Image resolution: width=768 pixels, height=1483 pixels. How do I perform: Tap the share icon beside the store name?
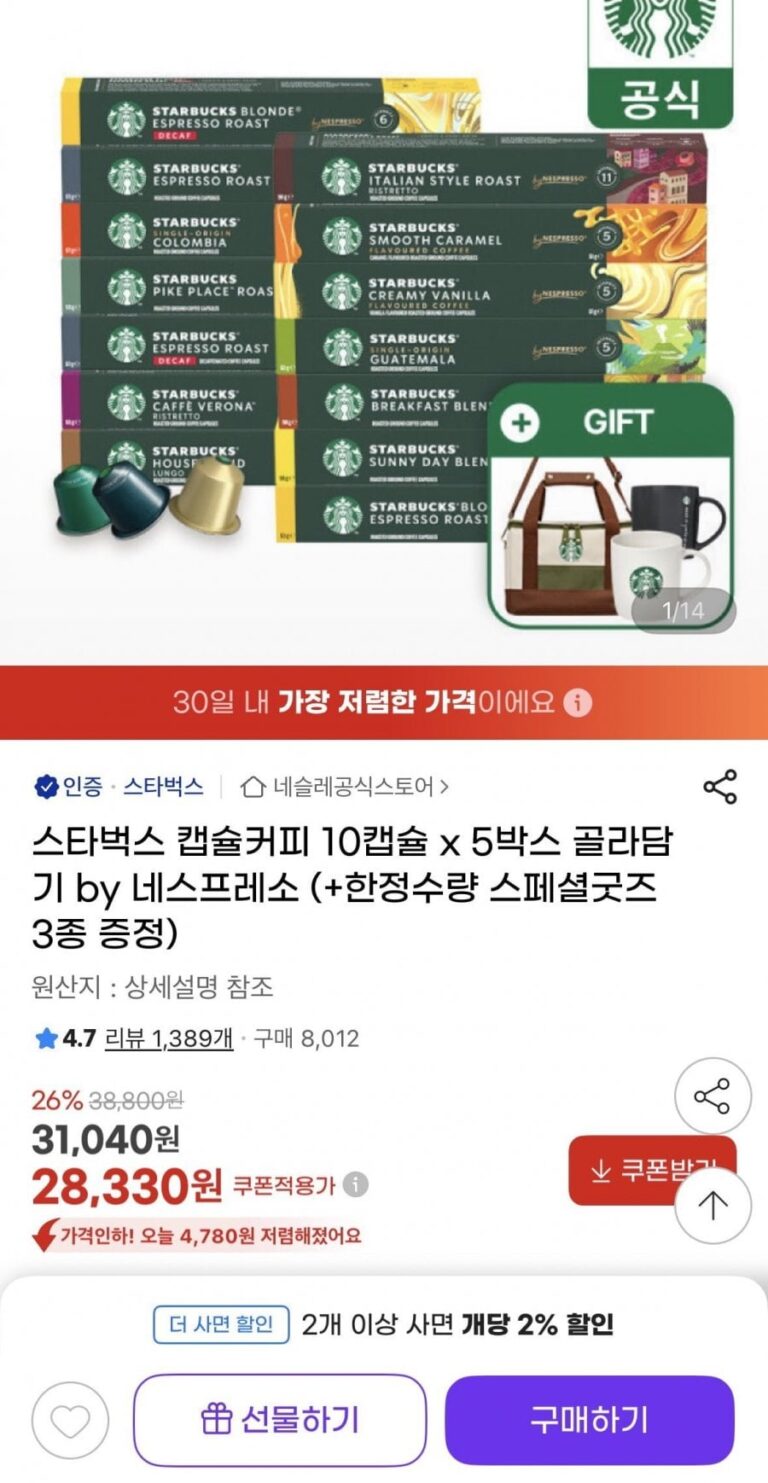[x=720, y=787]
